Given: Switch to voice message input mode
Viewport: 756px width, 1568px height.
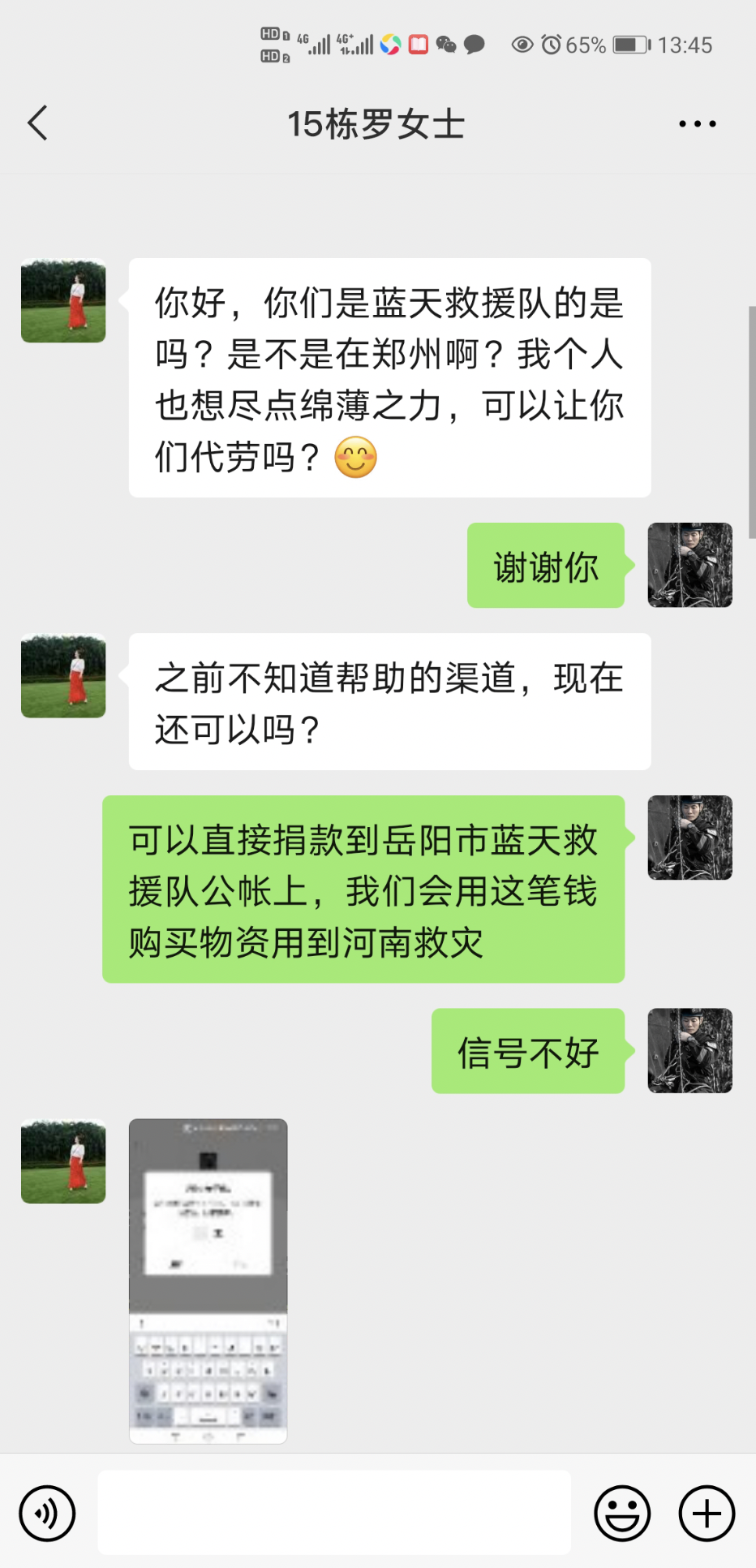Looking at the screenshot, I should [47, 1513].
